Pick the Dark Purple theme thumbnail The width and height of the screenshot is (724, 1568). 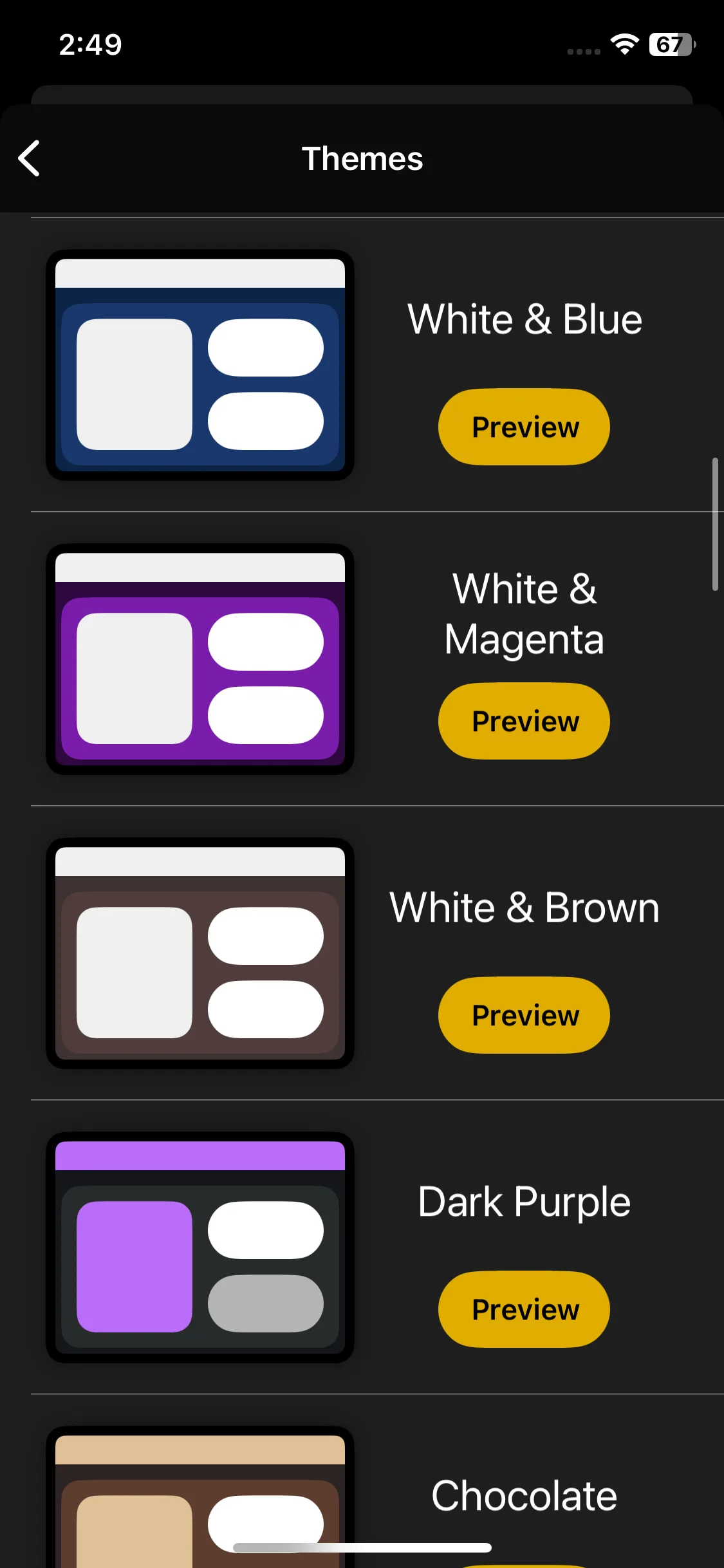point(200,1247)
